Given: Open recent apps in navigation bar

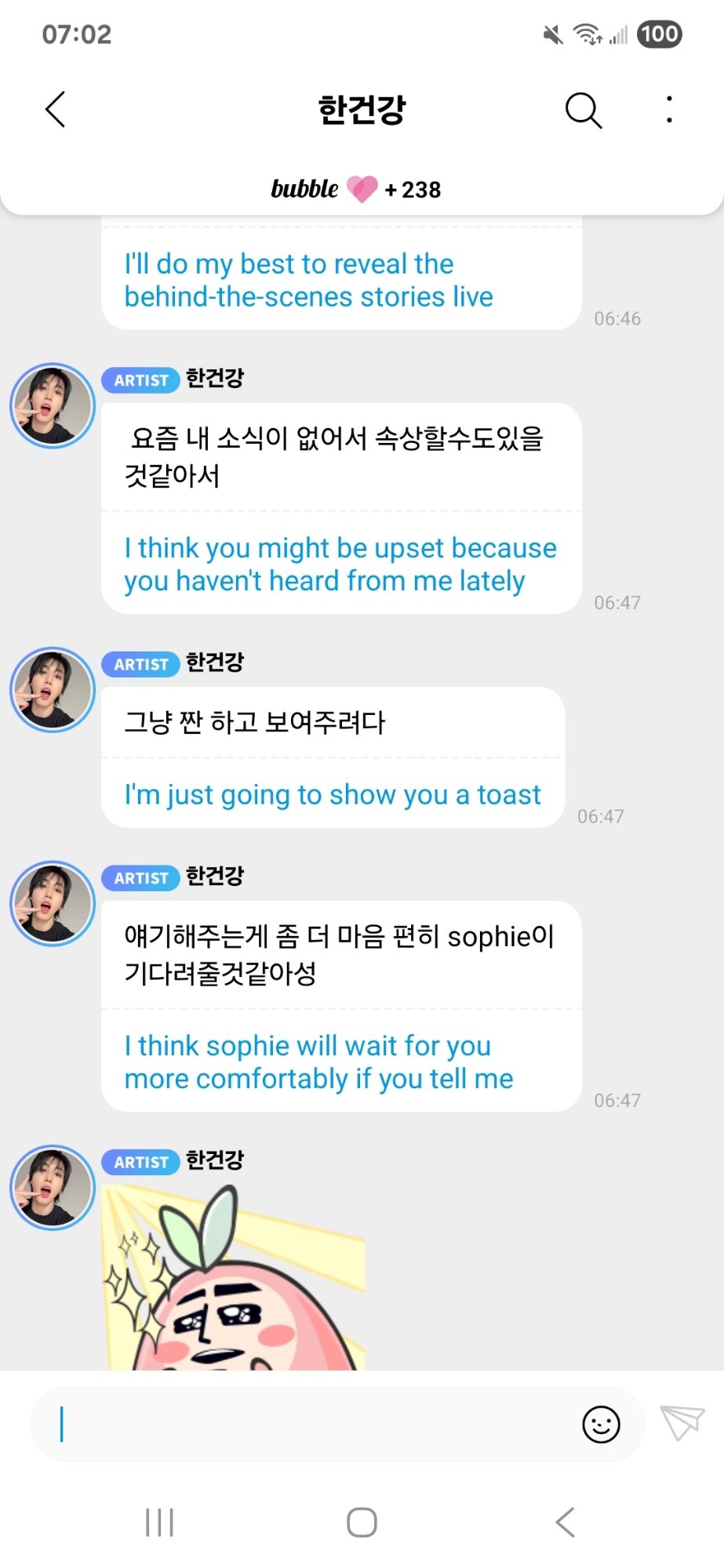Looking at the screenshot, I should point(159,1523).
